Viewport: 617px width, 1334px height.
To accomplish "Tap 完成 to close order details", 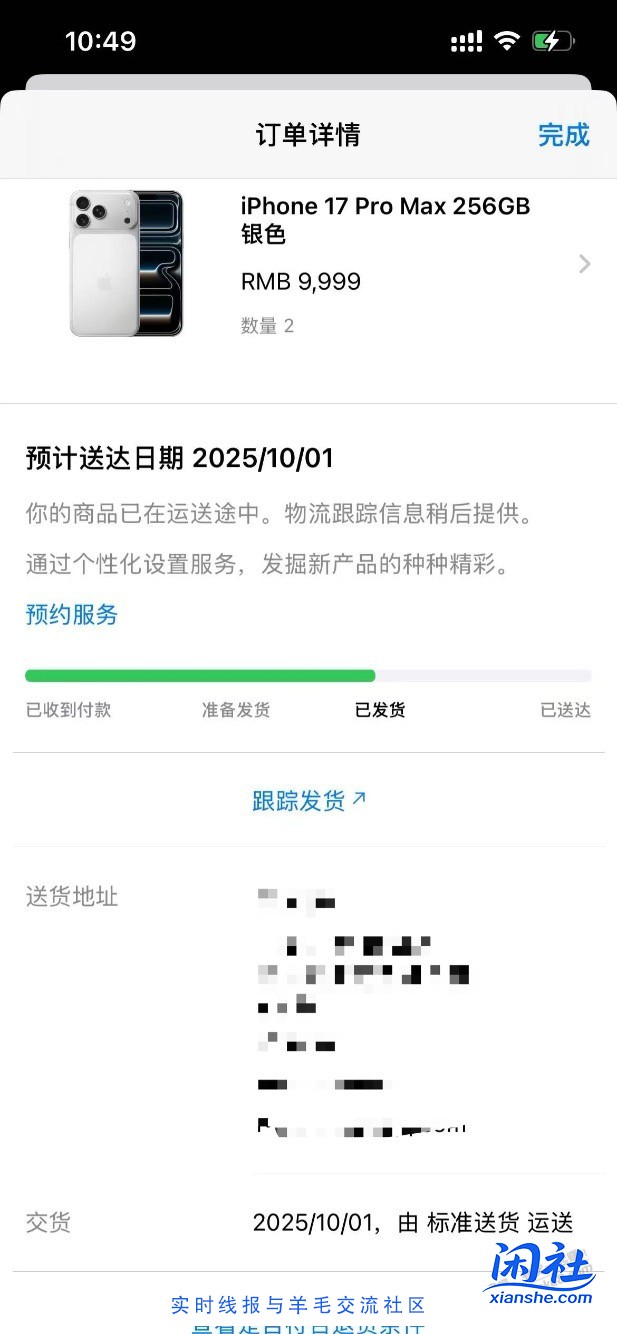I will [x=563, y=135].
